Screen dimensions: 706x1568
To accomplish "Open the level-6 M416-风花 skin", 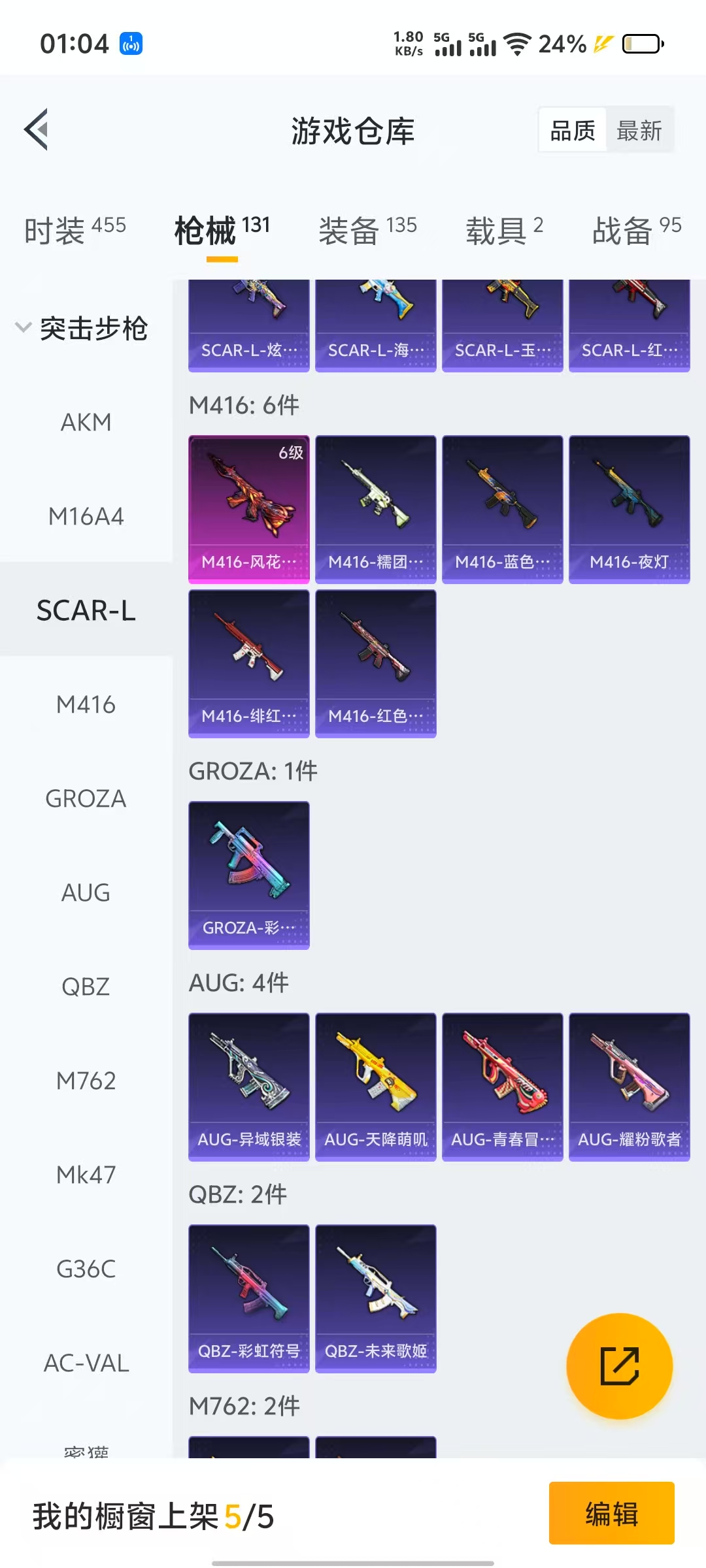I will (x=248, y=510).
